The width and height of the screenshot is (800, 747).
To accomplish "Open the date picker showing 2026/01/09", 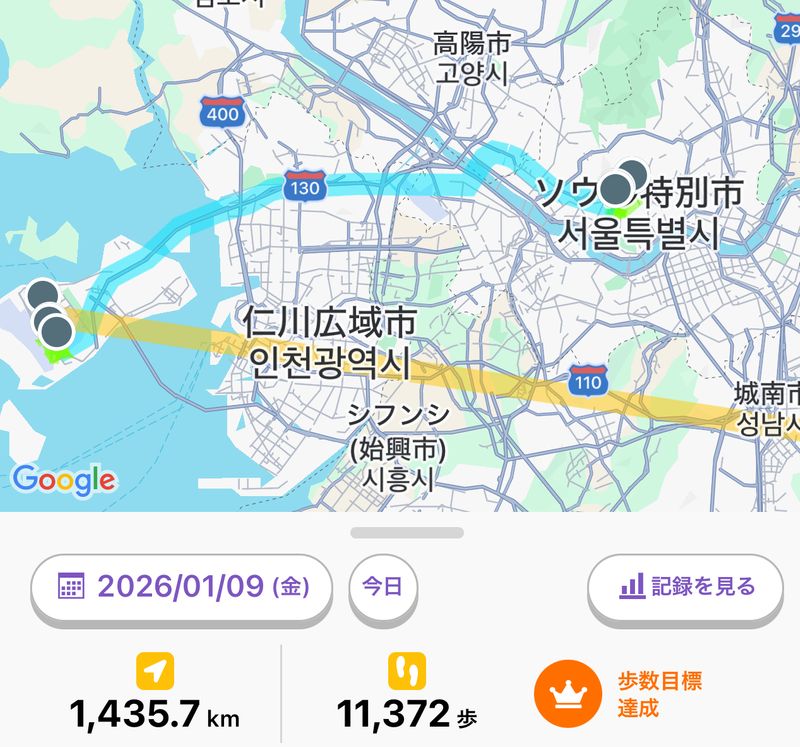I will [x=181, y=586].
